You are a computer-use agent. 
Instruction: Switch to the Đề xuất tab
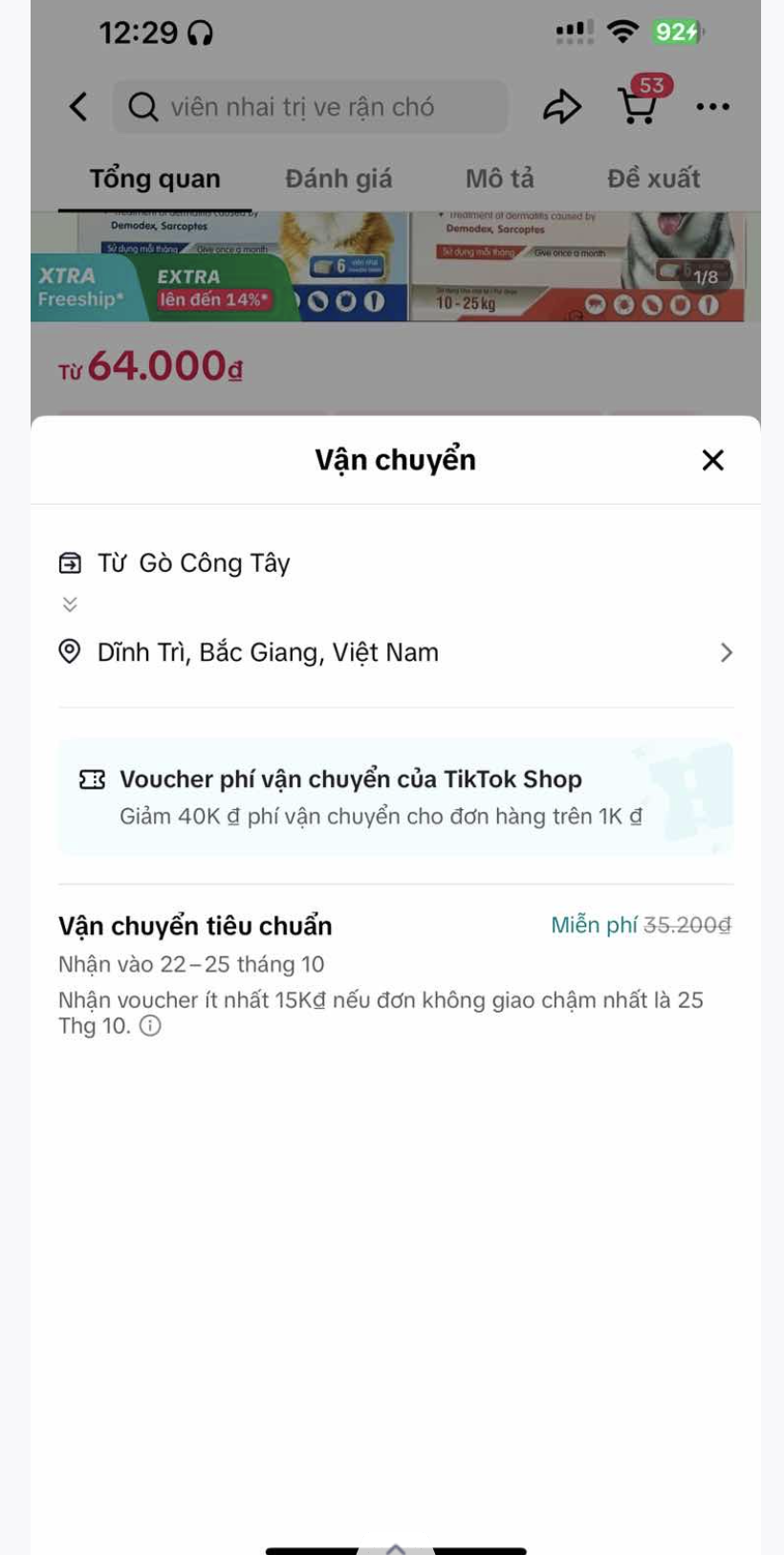click(x=653, y=179)
